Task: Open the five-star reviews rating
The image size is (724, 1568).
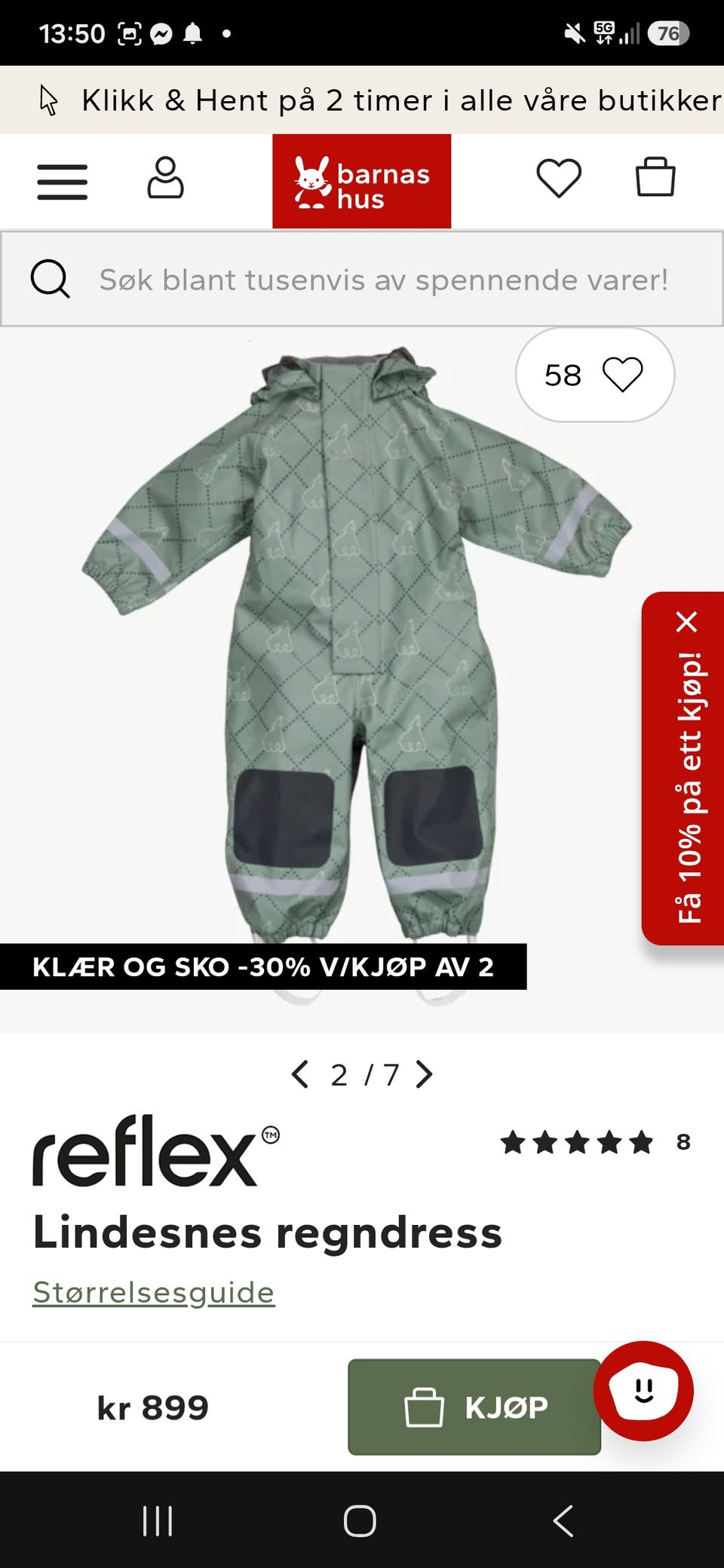Action: click(x=595, y=1143)
